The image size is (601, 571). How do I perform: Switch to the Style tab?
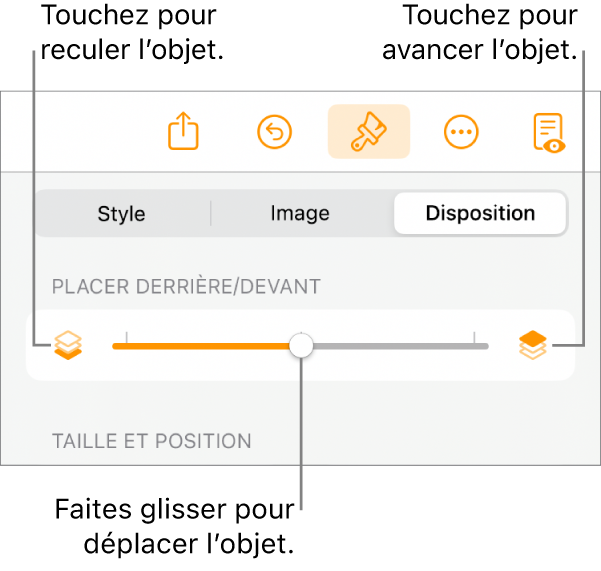pyautogui.click(x=121, y=213)
